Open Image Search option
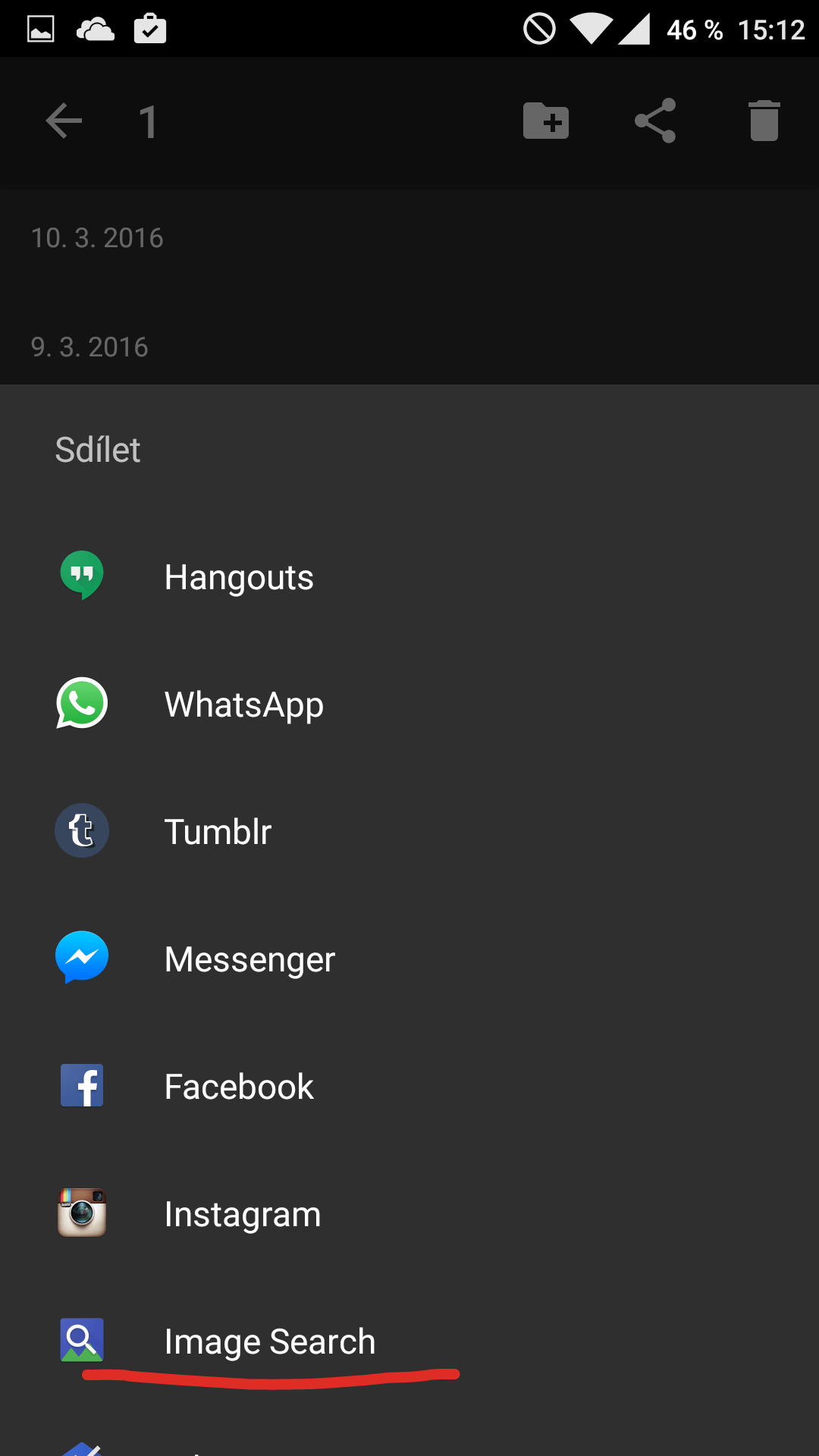This screenshot has height=1456, width=819. coord(409,1341)
